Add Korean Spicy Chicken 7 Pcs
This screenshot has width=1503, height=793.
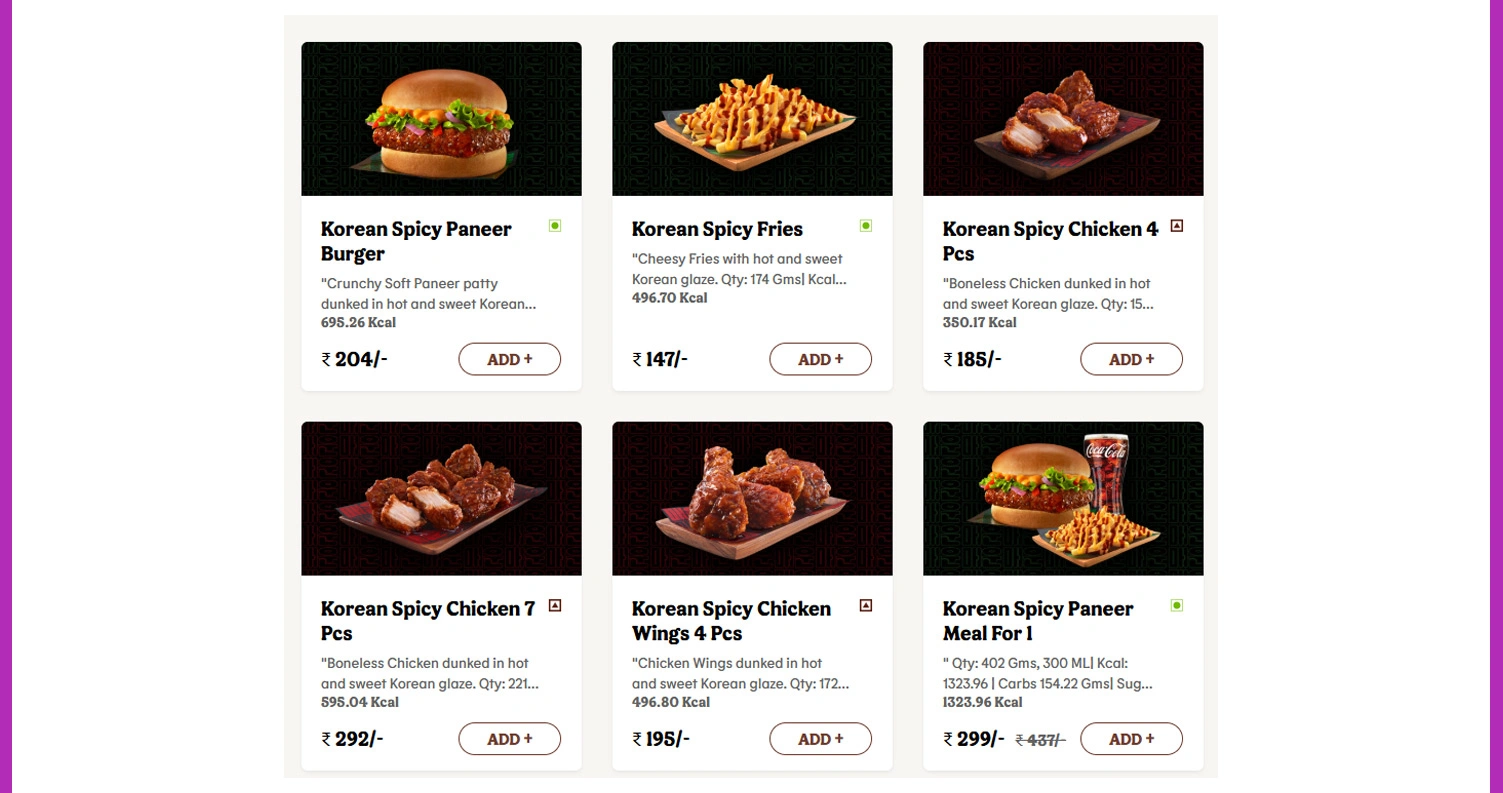(x=509, y=739)
